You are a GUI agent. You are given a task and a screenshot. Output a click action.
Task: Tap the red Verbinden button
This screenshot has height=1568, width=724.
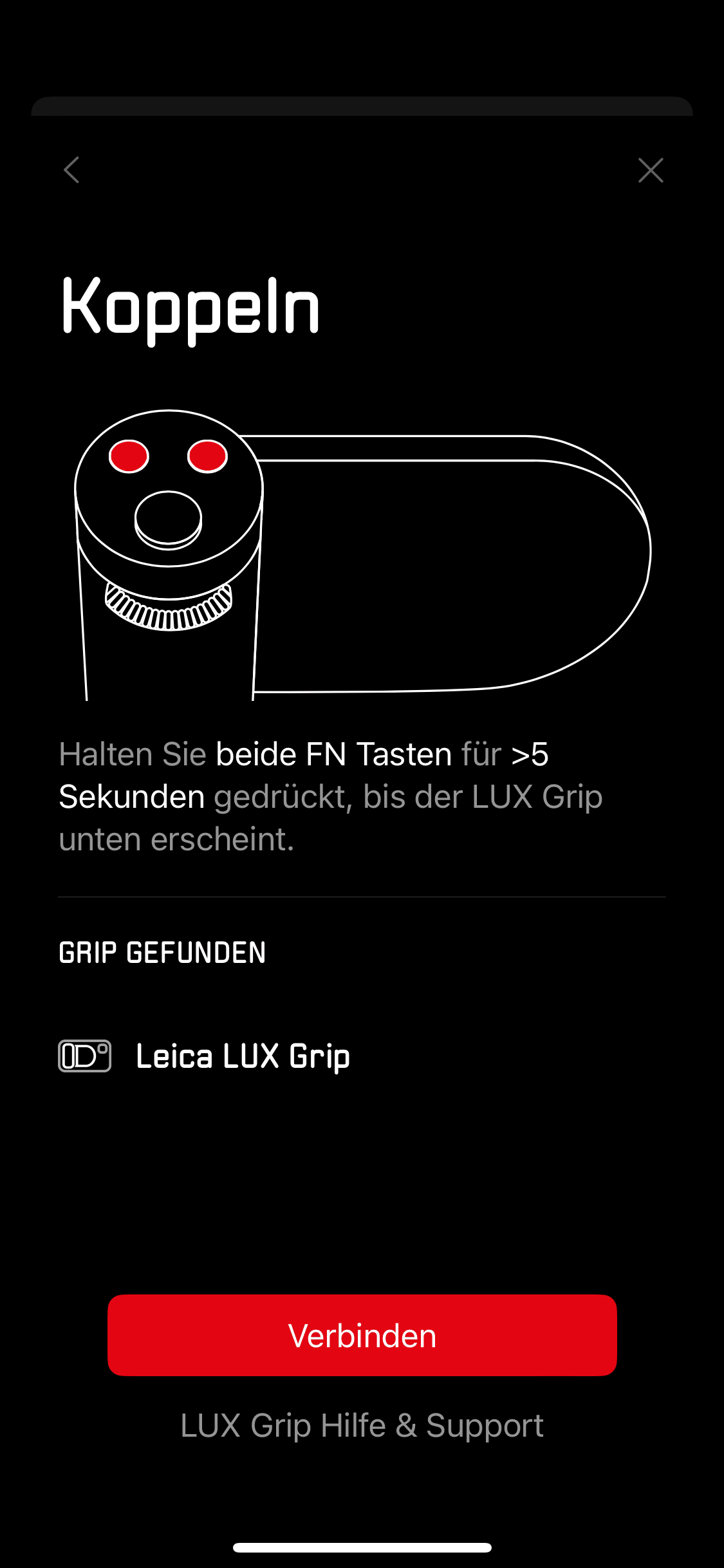[x=362, y=1335]
